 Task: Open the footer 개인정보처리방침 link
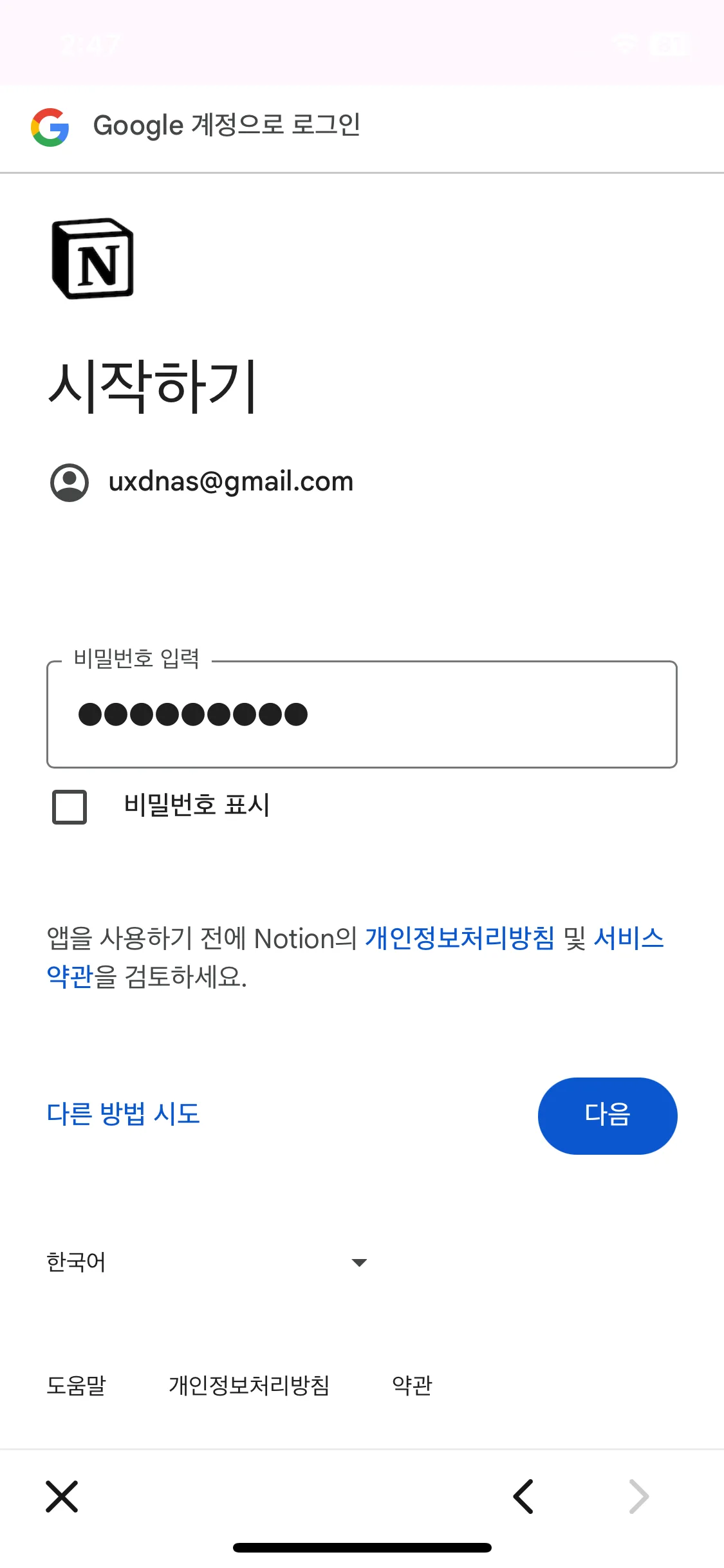[x=249, y=1385]
